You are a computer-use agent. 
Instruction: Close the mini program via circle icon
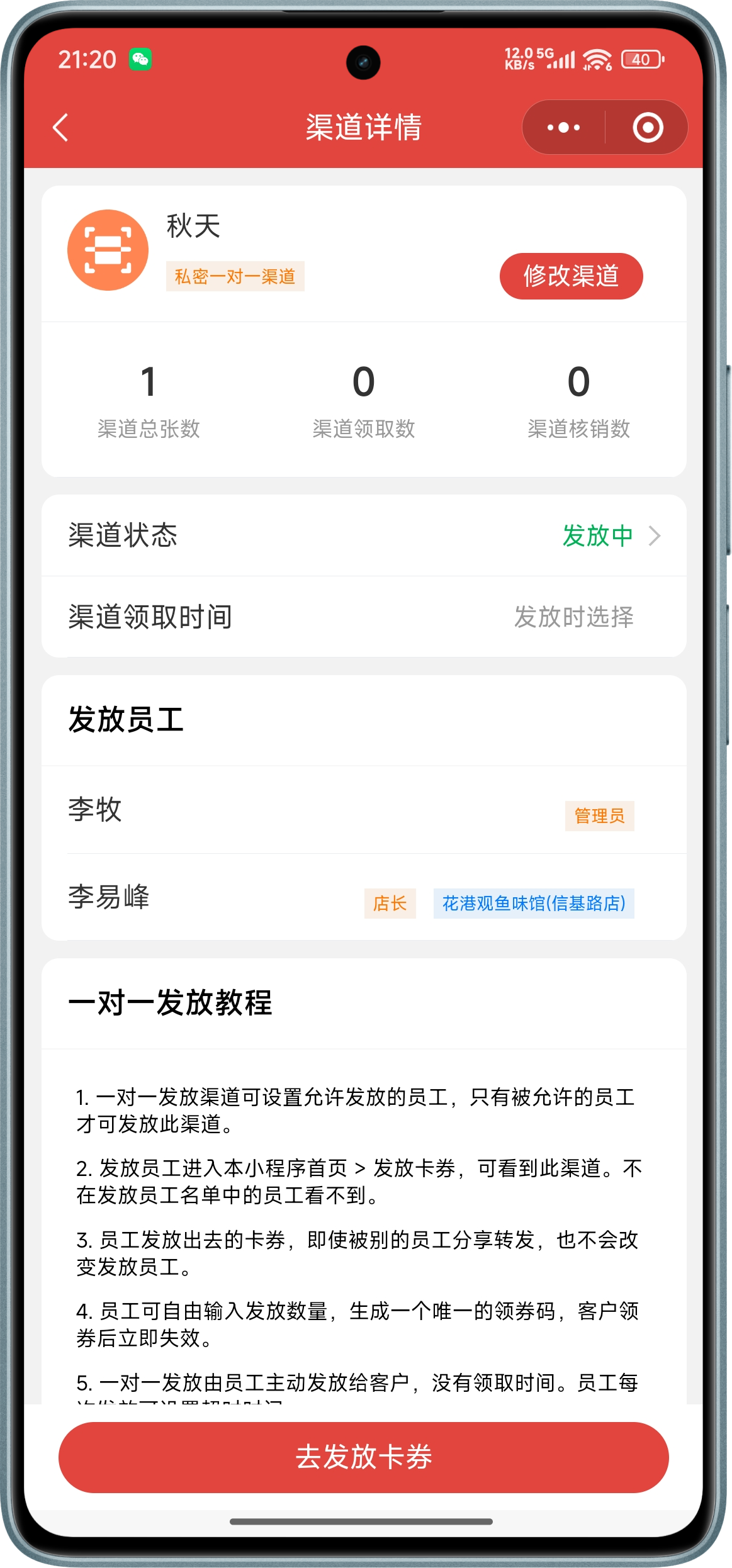click(x=647, y=128)
